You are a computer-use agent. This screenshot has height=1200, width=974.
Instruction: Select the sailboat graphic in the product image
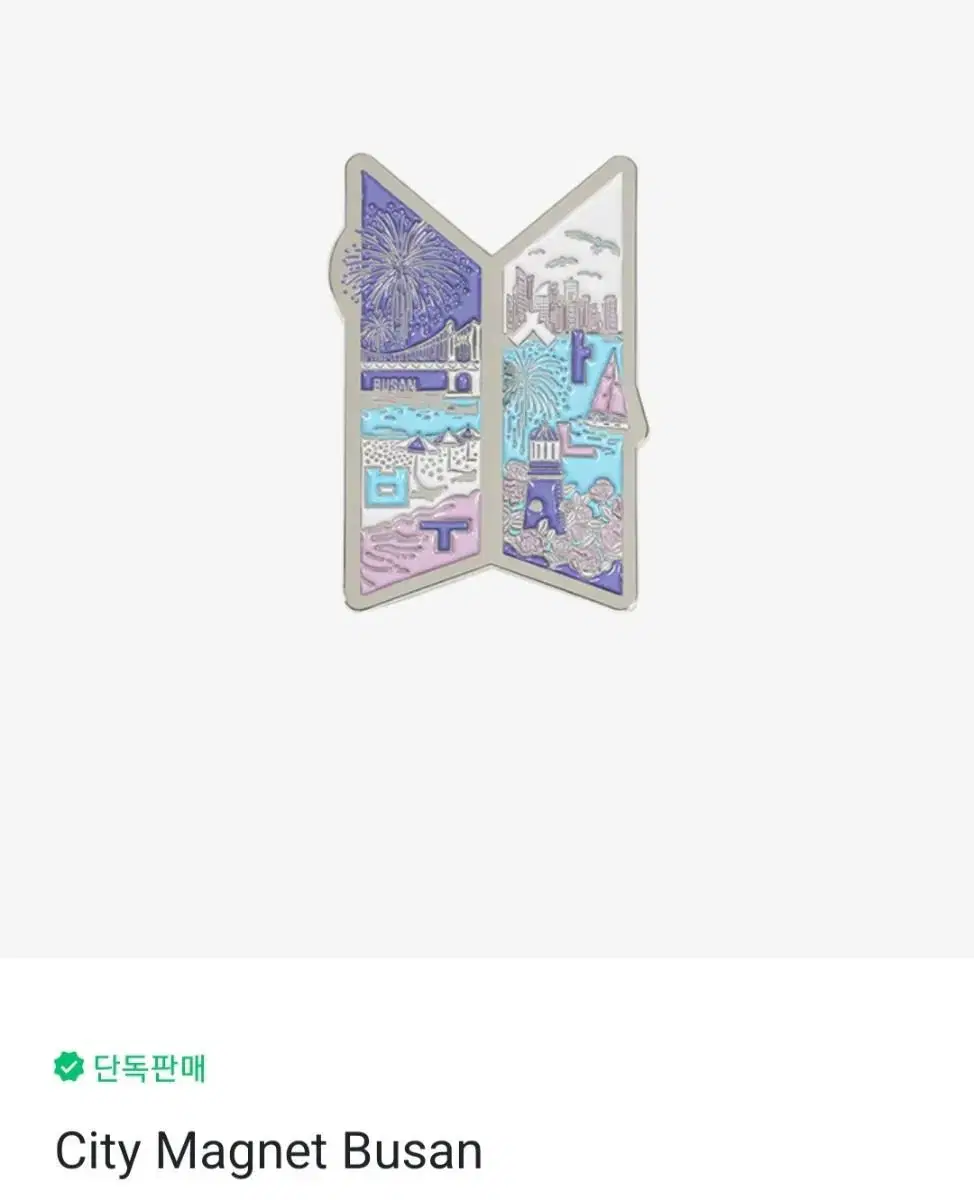(606, 390)
